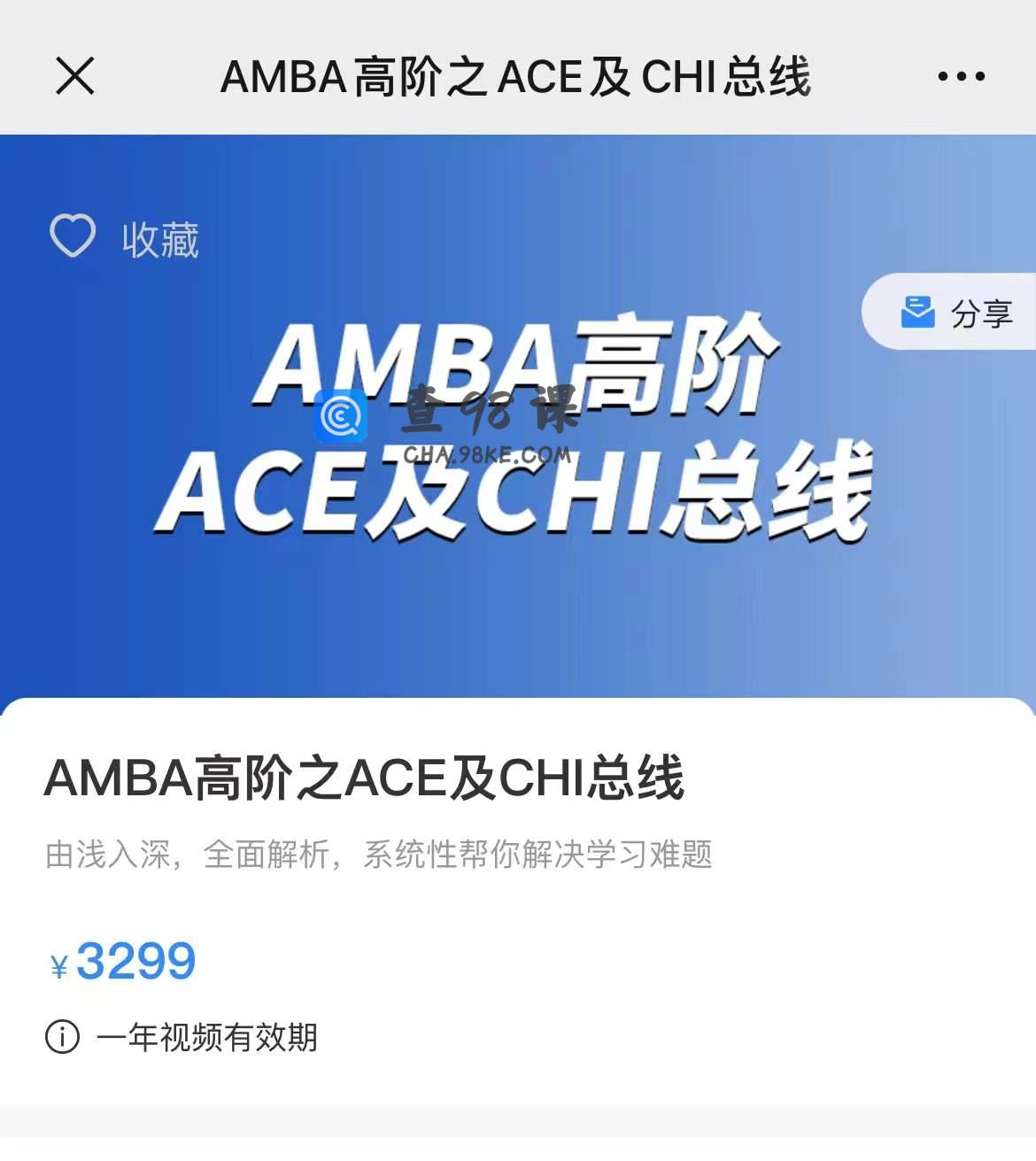Share the course via 分享 button

pyautogui.click(x=956, y=313)
